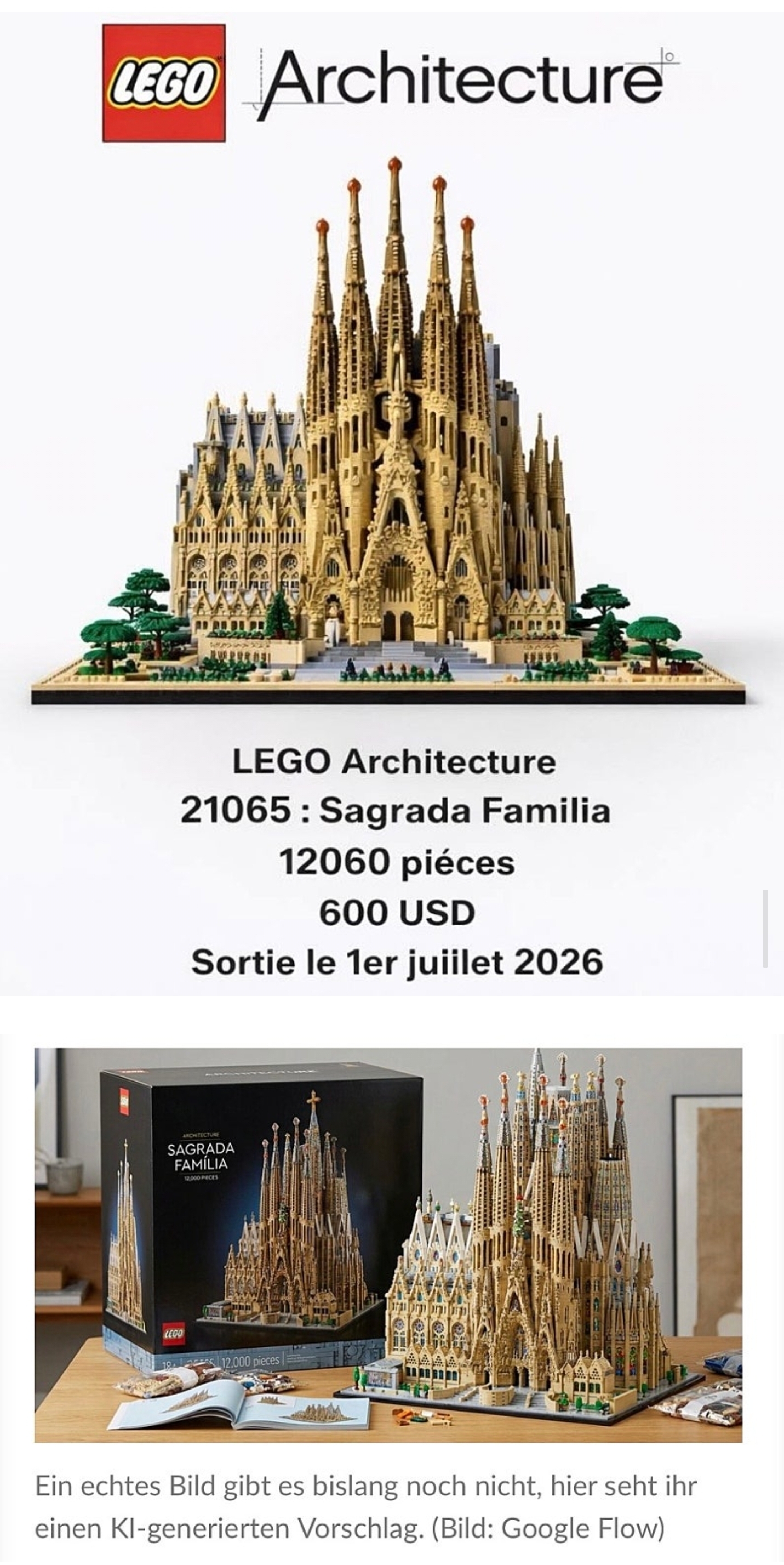784x1565 pixels.
Task: Enlarge the AI-generated Sagrada Família box picture
Action: pos(388,1245)
